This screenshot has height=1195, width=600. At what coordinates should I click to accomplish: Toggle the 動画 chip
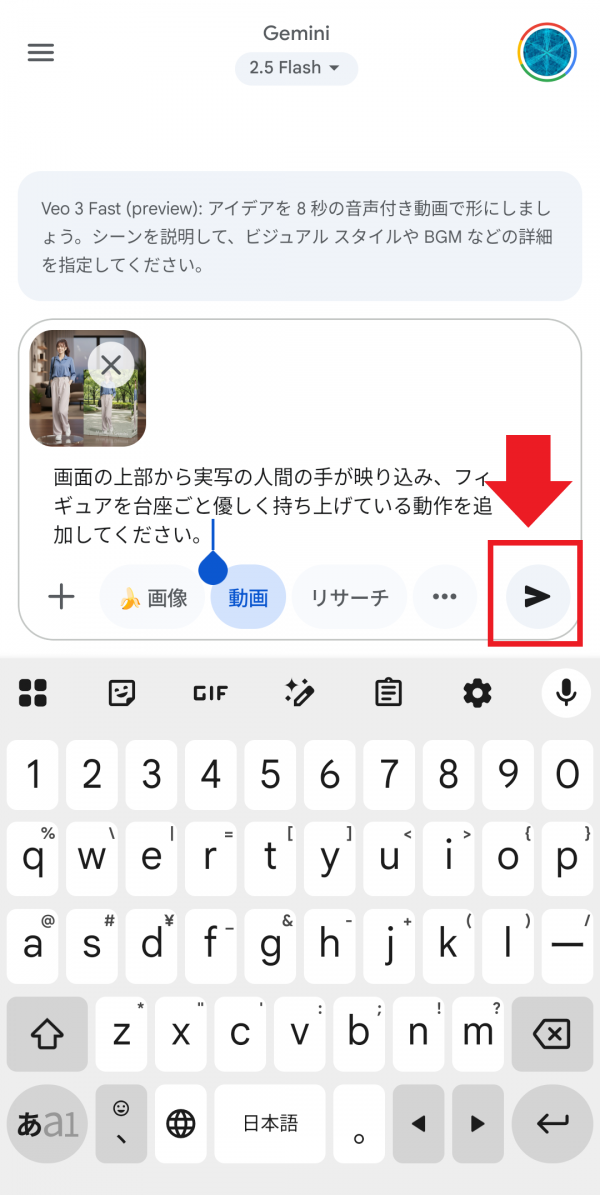tap(248, 597)
